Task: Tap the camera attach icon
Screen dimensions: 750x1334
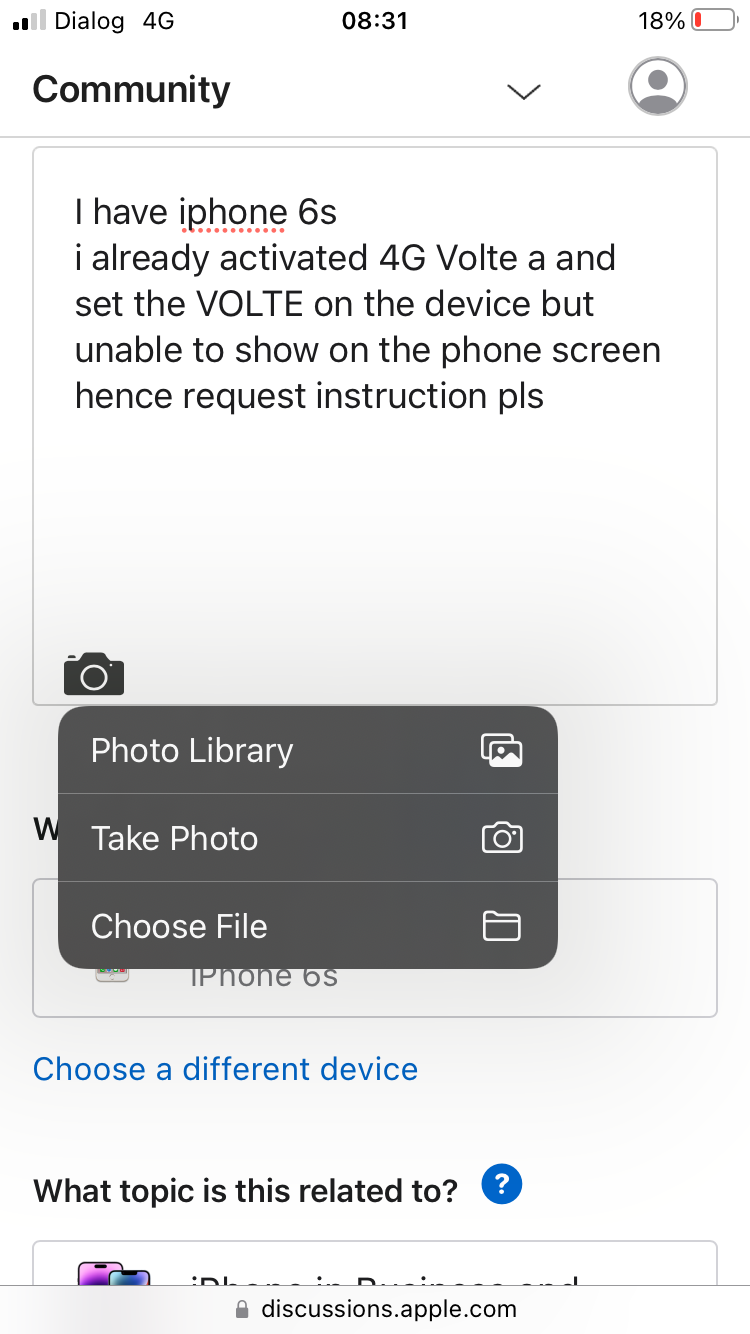Action: pyautogui.click(x=94, y=675)
